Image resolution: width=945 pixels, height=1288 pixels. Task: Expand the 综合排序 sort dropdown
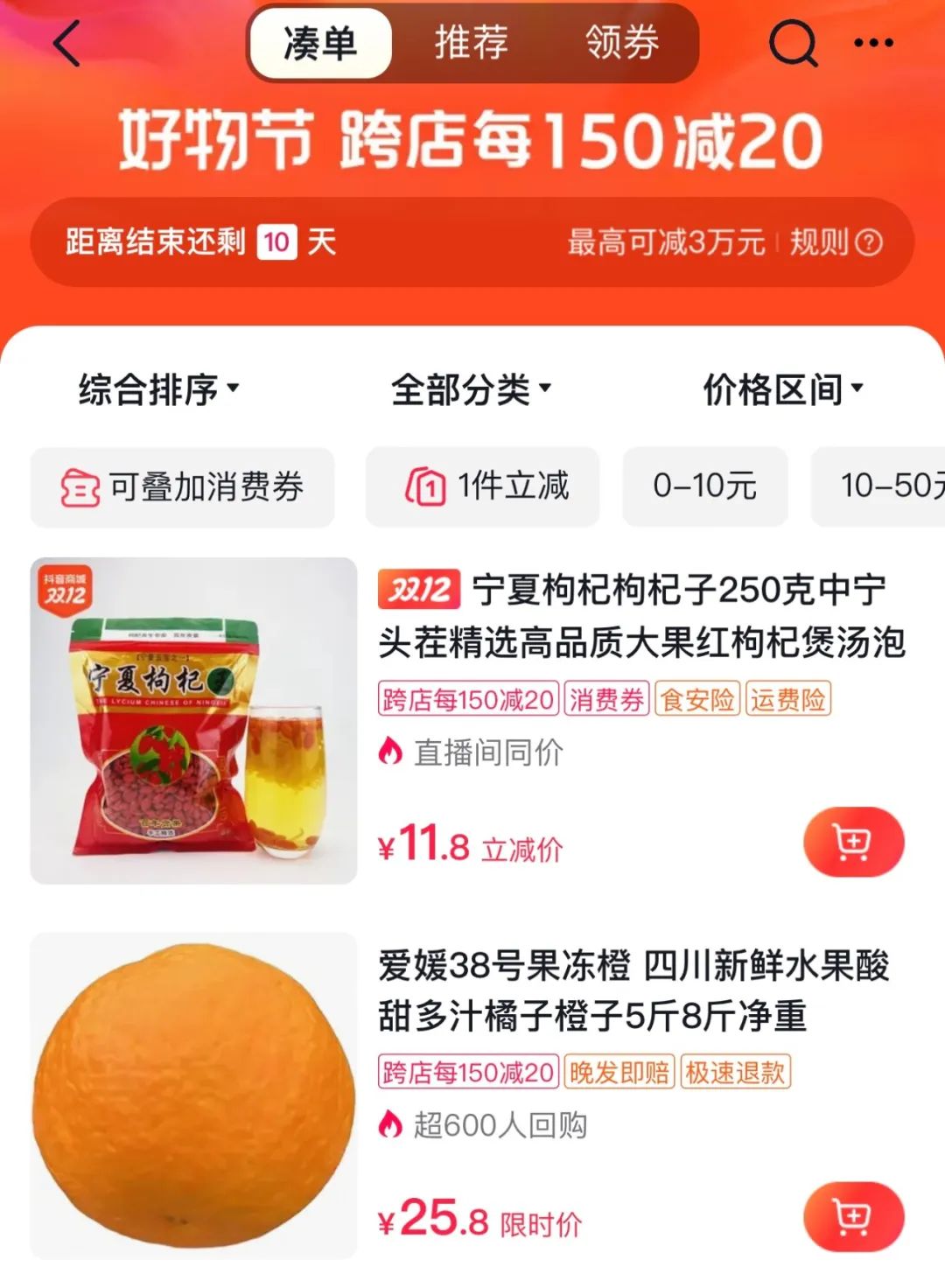pos(158,389)
